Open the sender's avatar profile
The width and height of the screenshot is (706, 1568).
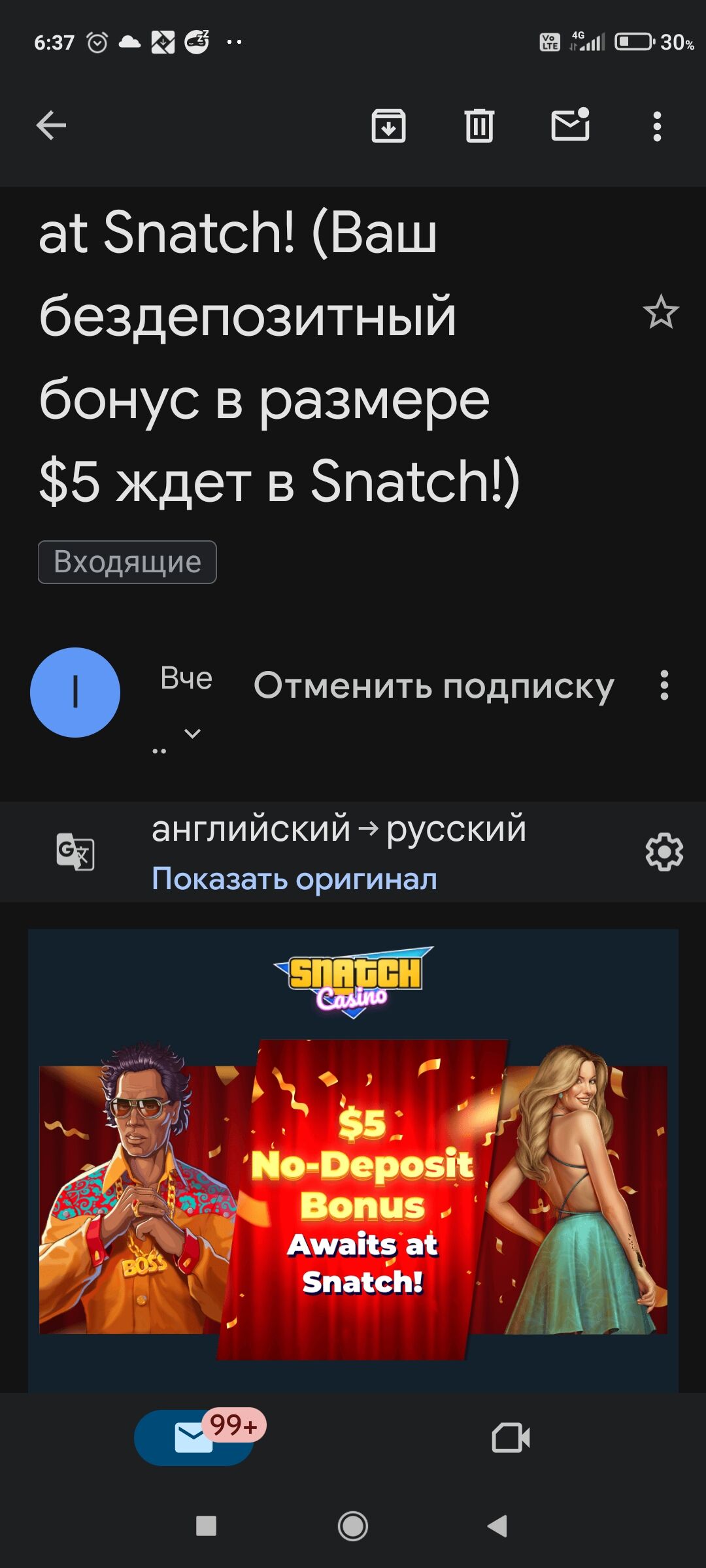point(75,693)
